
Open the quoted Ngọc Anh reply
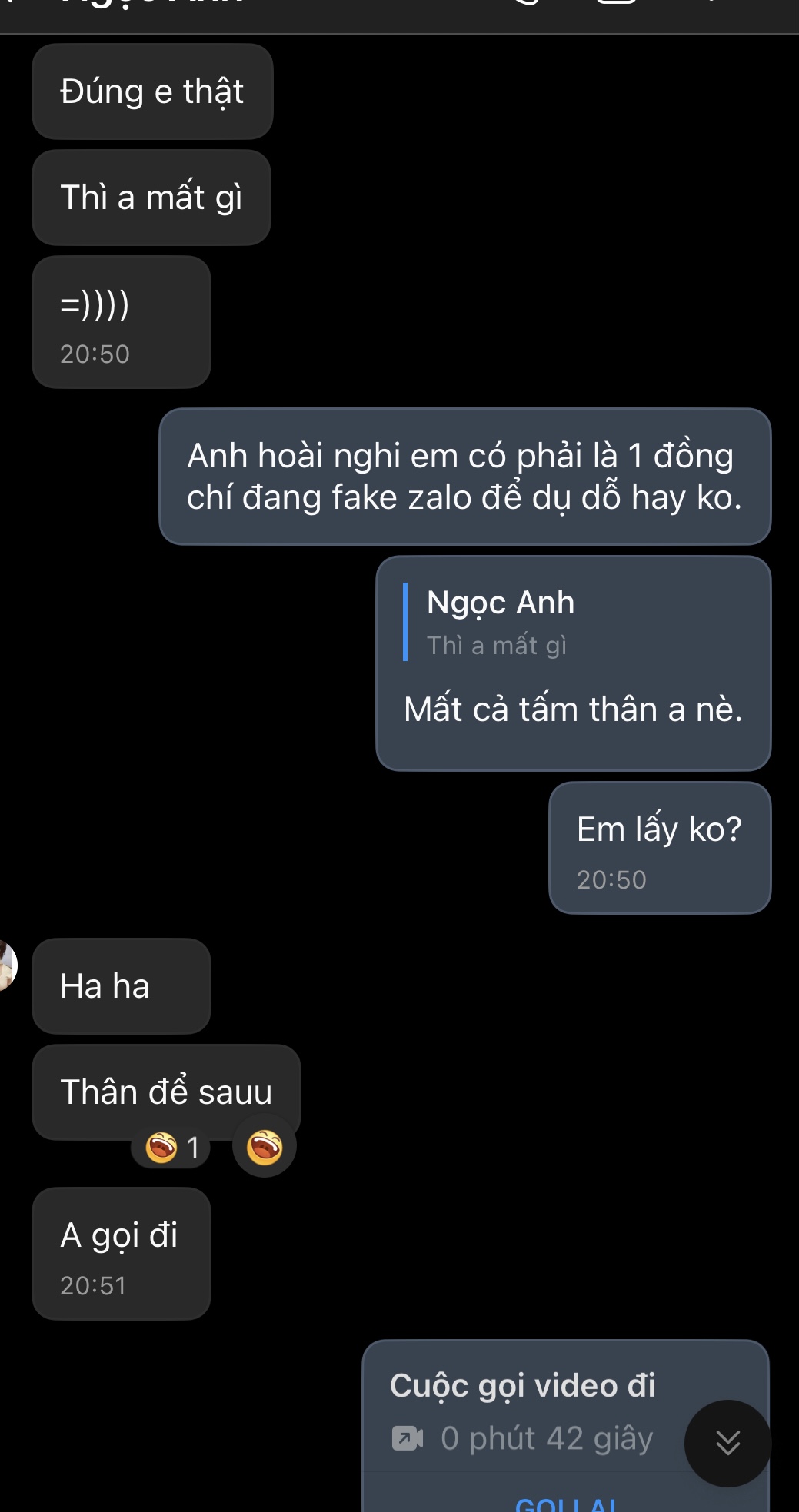coord(498,622)
